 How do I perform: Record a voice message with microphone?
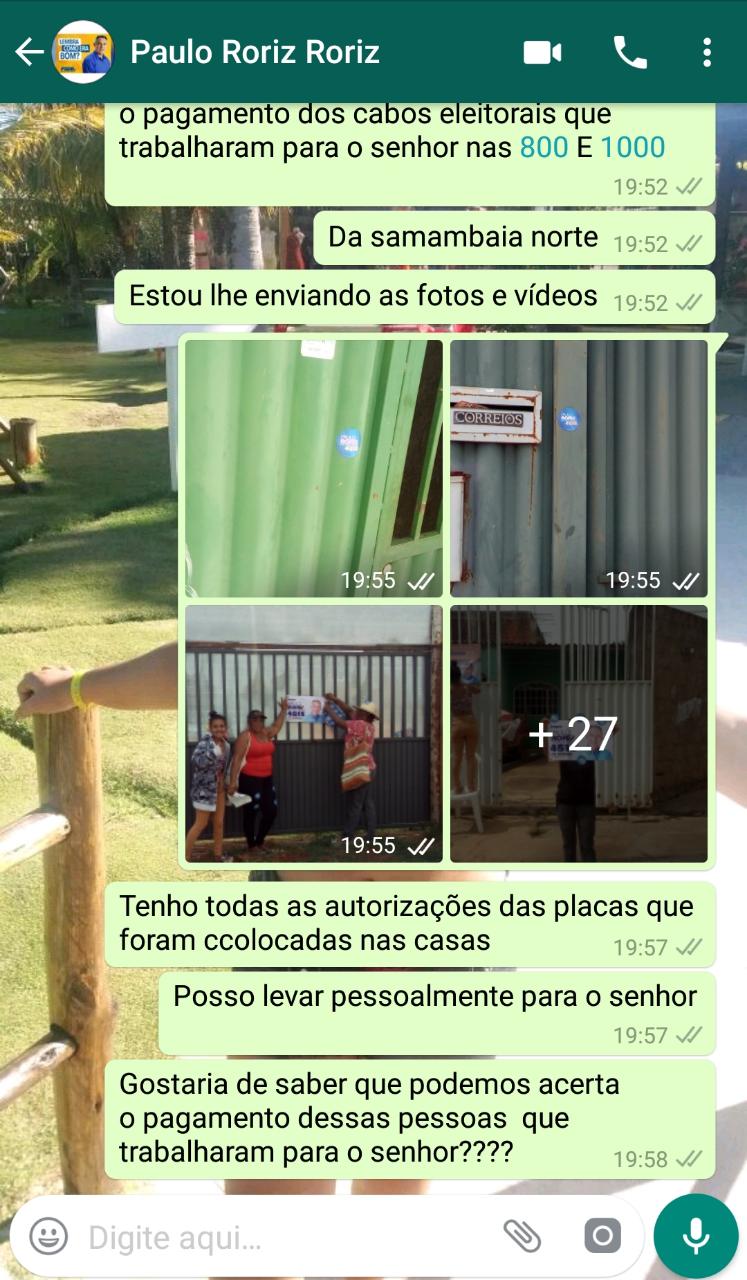(x=696, y=1237)
